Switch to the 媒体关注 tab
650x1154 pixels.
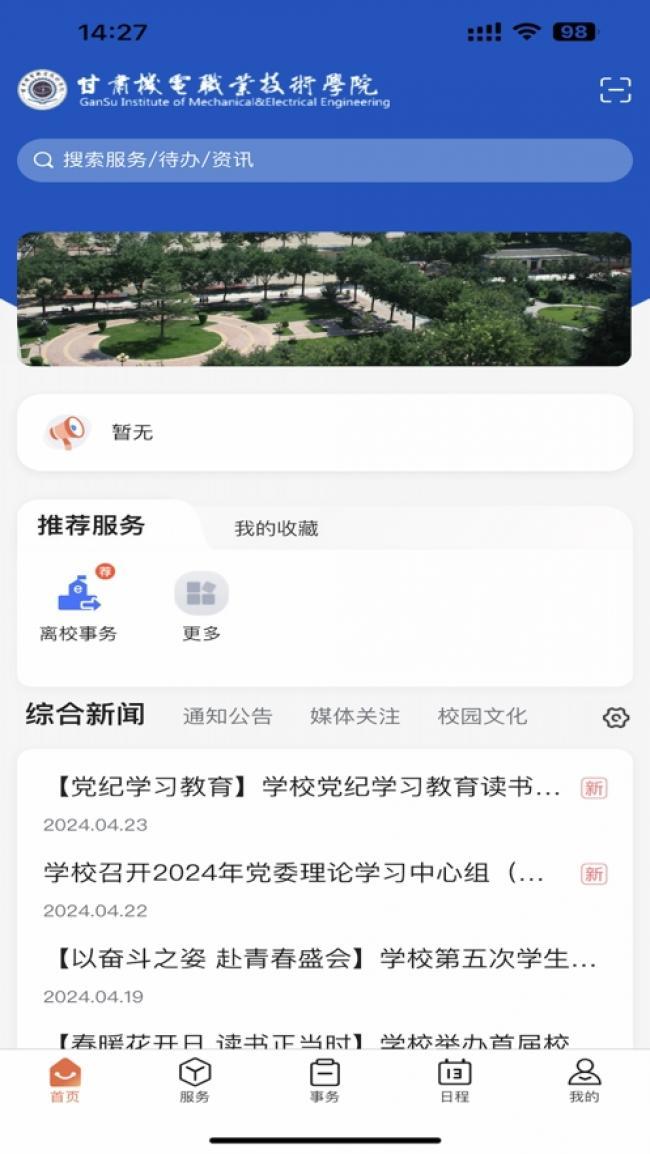(x=355, y=716)
